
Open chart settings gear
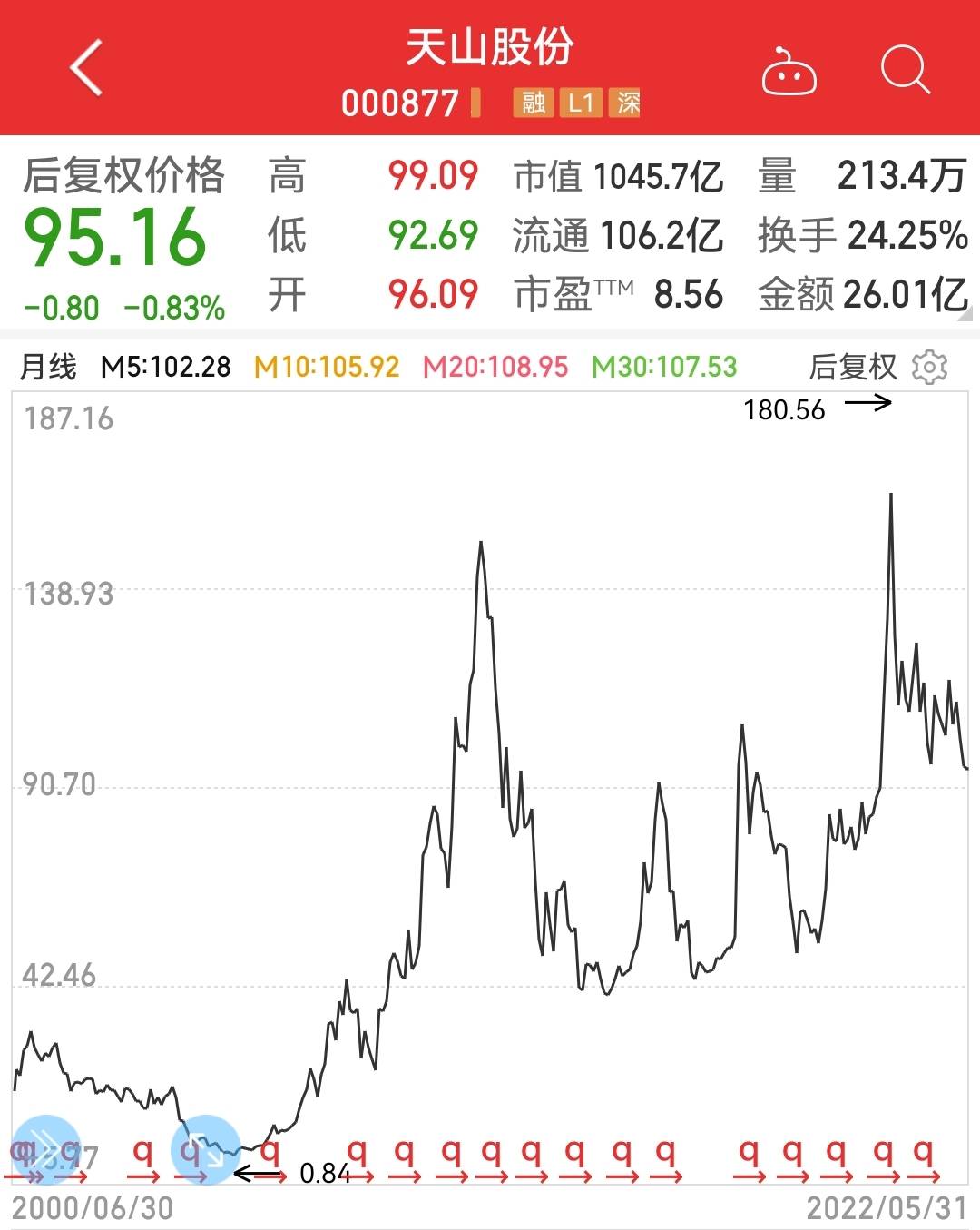click(x=929, y=367)
